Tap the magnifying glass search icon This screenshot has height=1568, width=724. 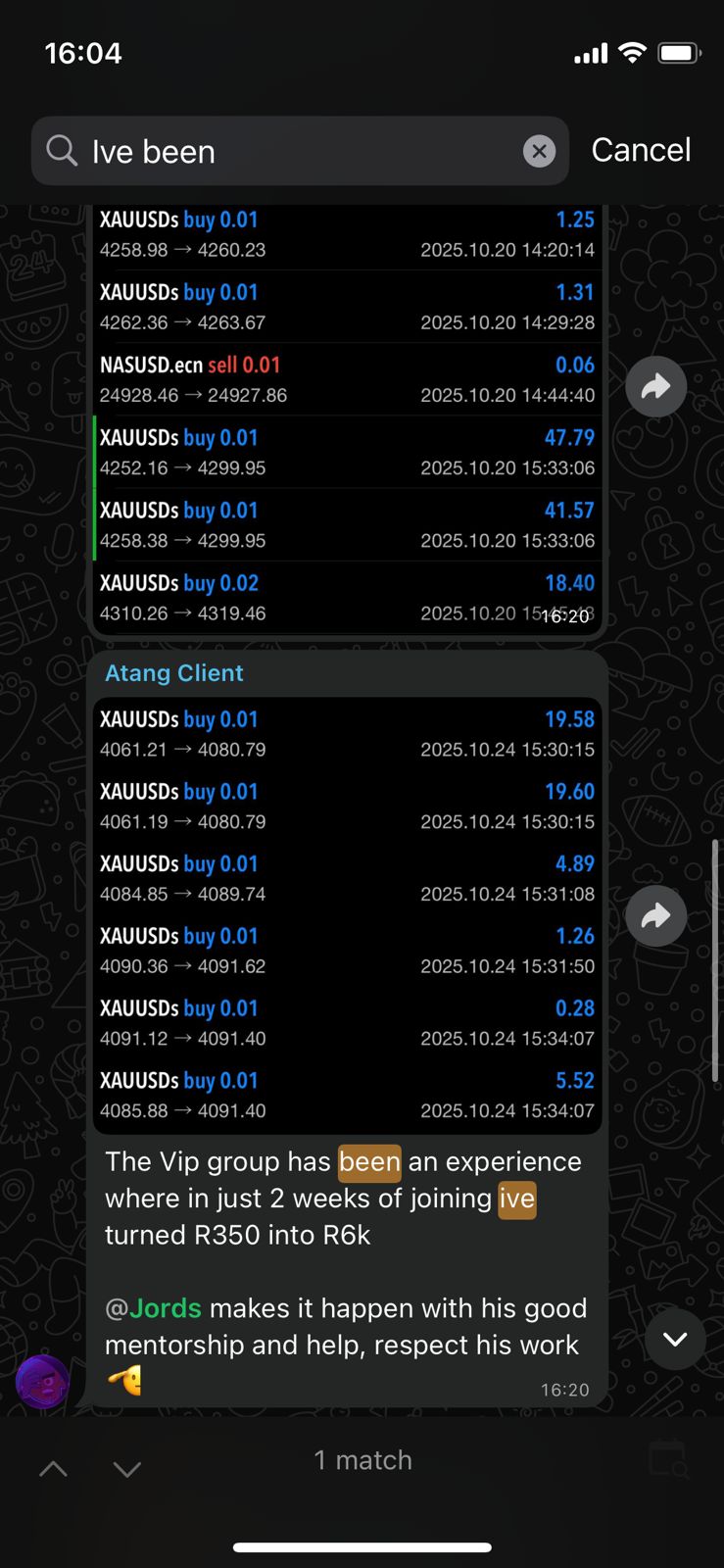61,151
